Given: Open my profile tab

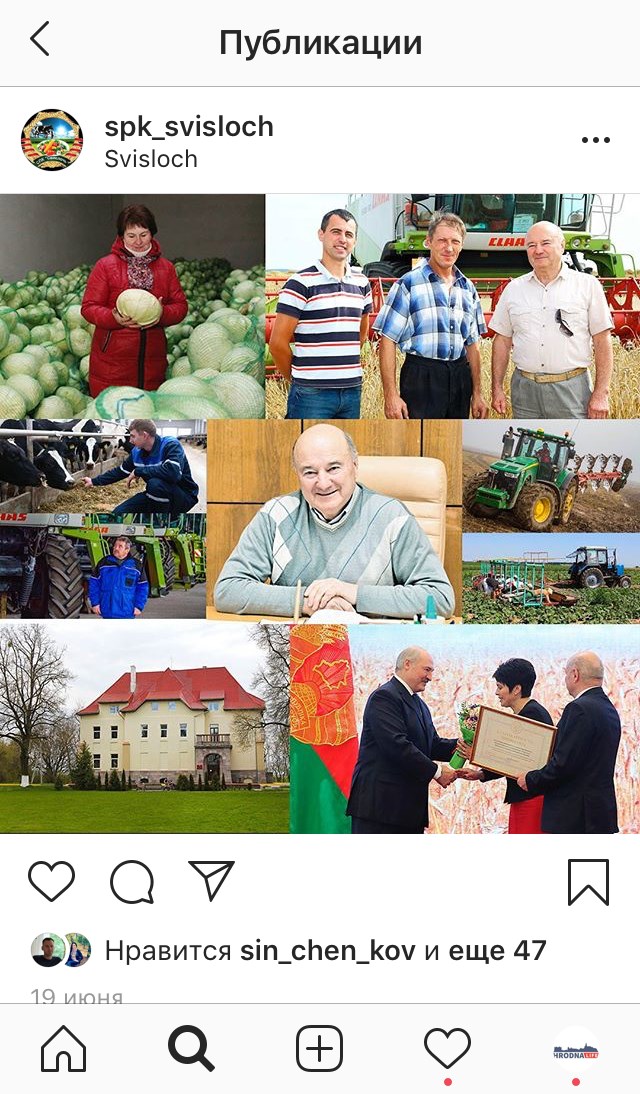Looking at the screenshot, I should pos(576,1050).
